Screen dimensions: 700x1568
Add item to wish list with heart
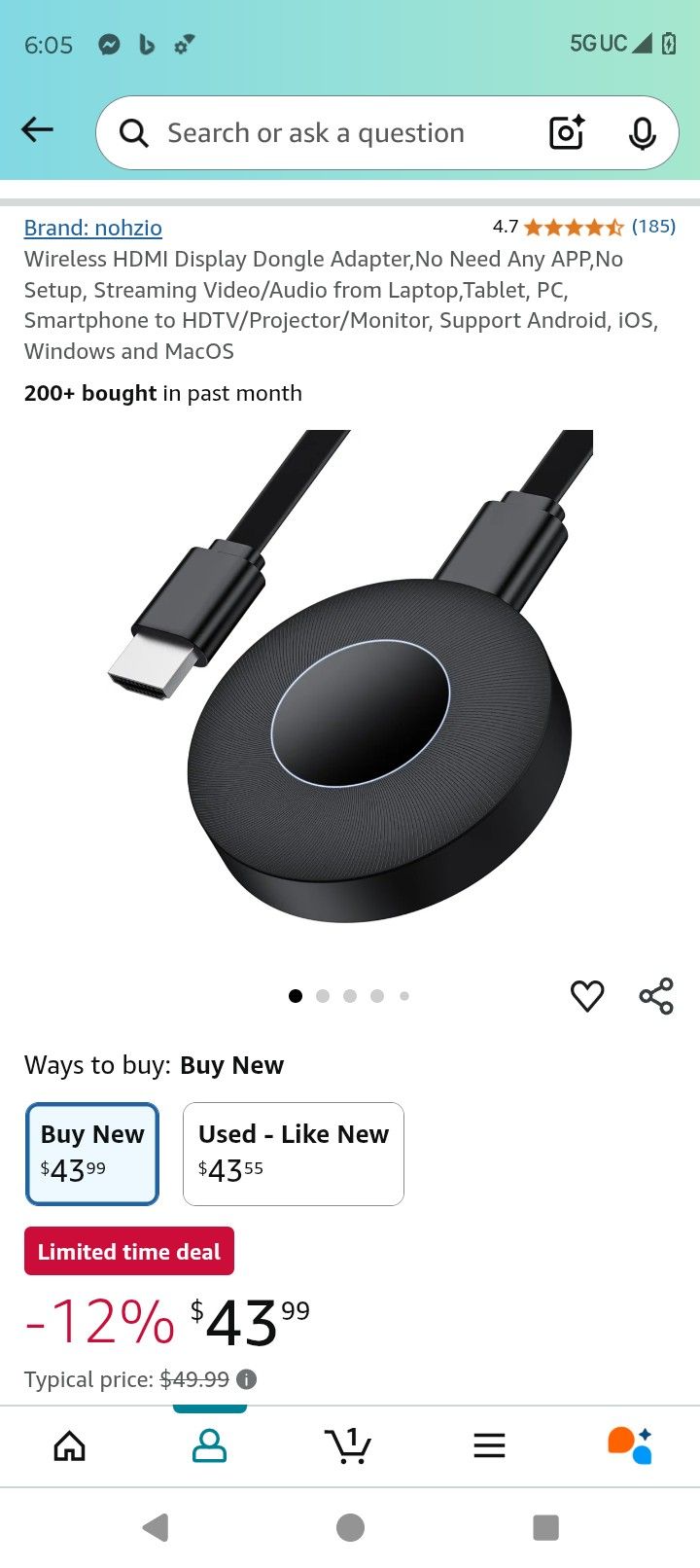click(x=587, y=996)
